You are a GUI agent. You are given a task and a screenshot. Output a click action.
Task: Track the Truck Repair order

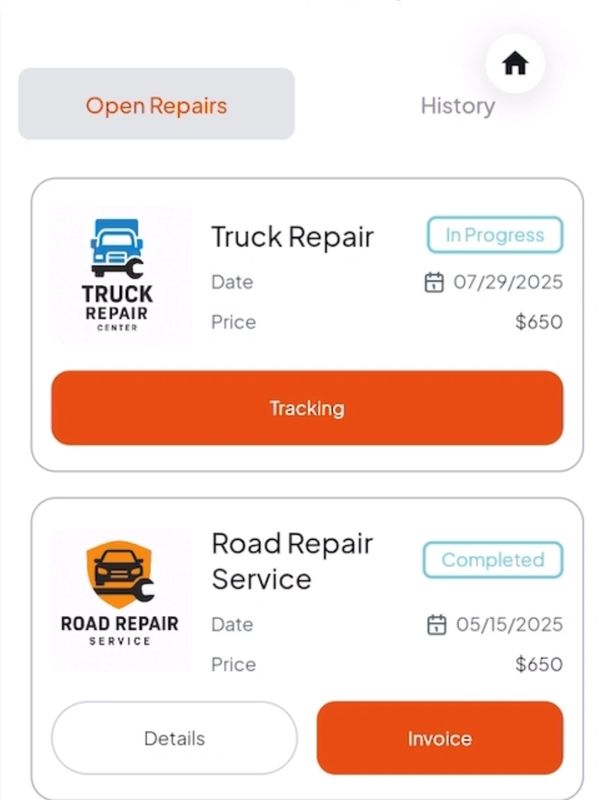coord(307,408)
